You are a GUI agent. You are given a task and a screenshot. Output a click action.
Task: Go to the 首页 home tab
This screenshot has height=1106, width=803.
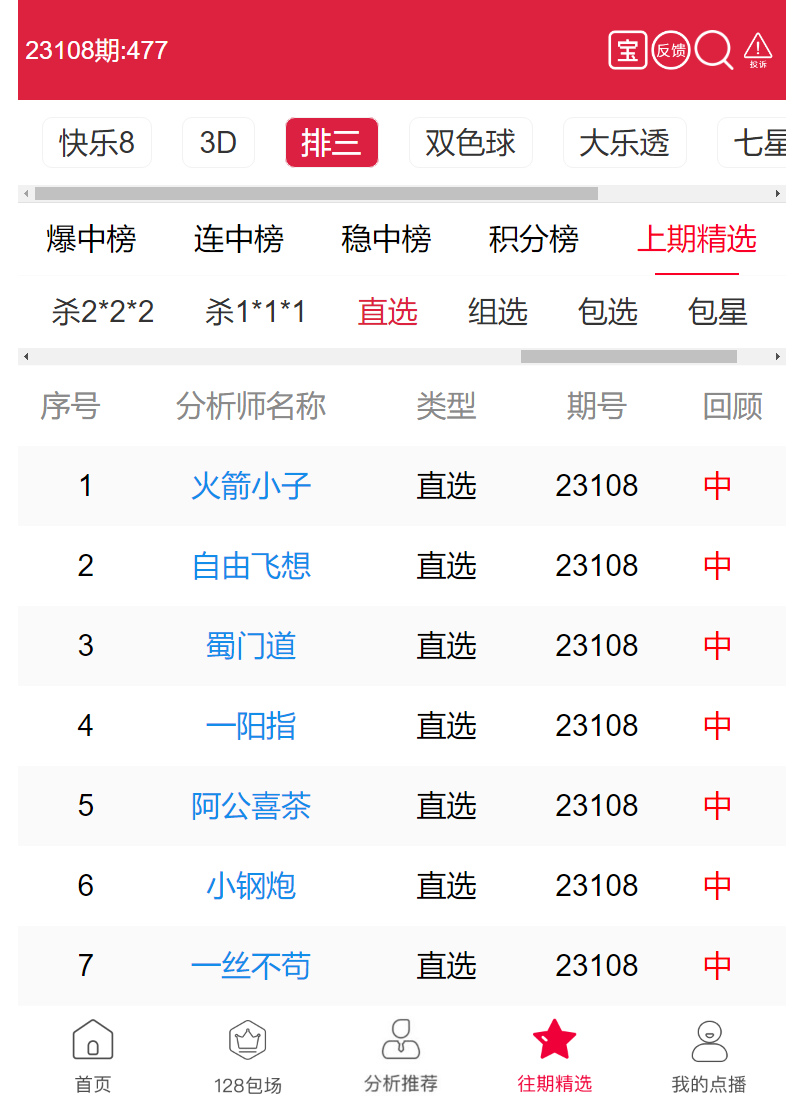coord(93,1054)
